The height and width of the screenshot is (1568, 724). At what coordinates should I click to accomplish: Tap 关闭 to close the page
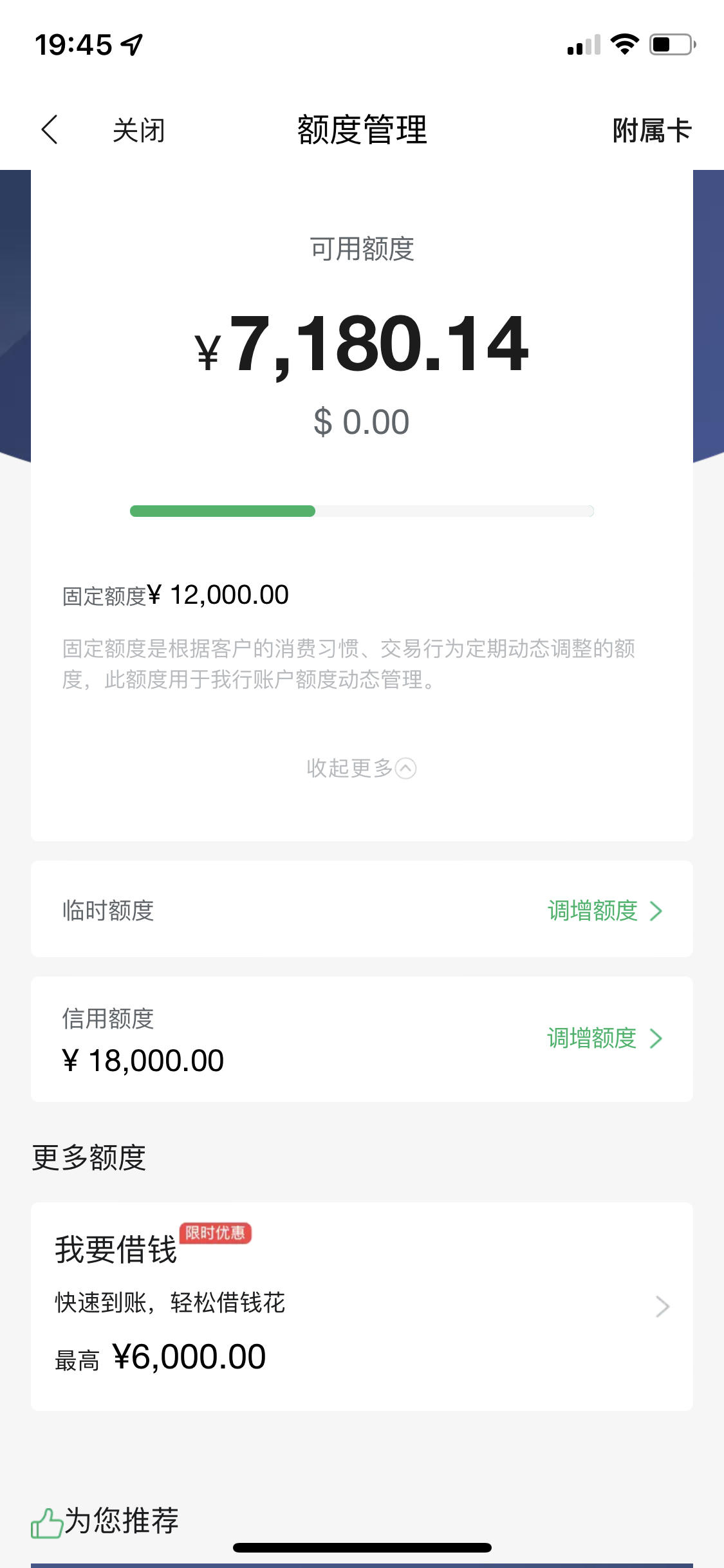[x=138, y=131]
